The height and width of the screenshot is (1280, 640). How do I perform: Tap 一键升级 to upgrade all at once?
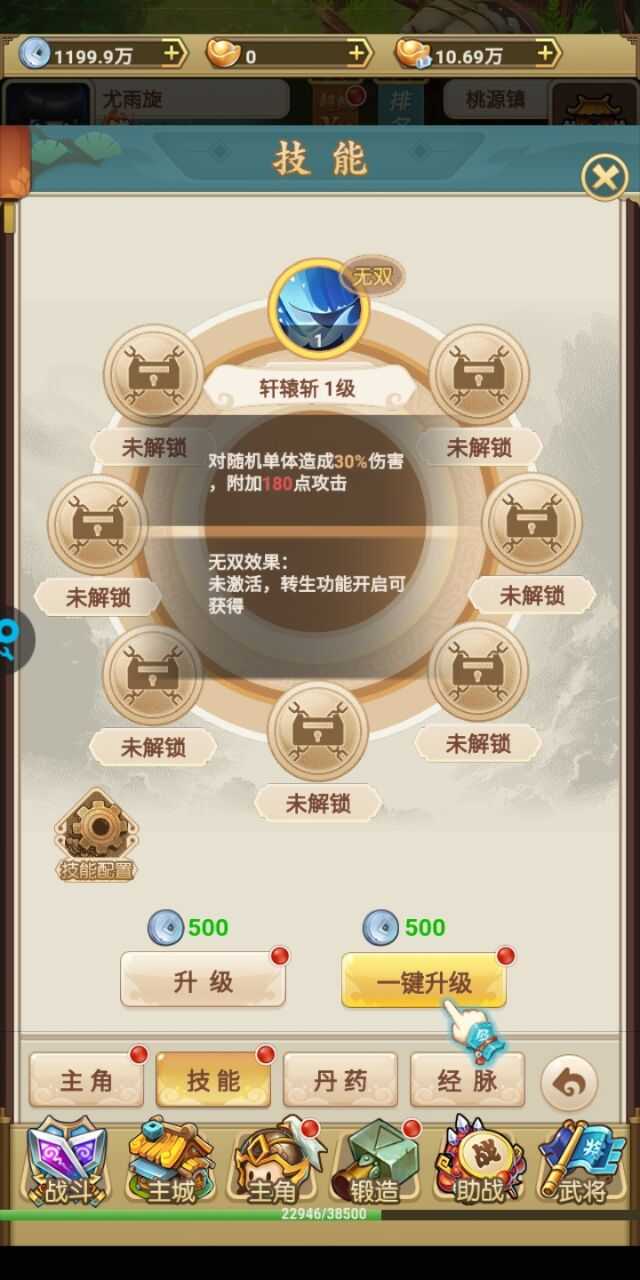(x=424, y=981)
